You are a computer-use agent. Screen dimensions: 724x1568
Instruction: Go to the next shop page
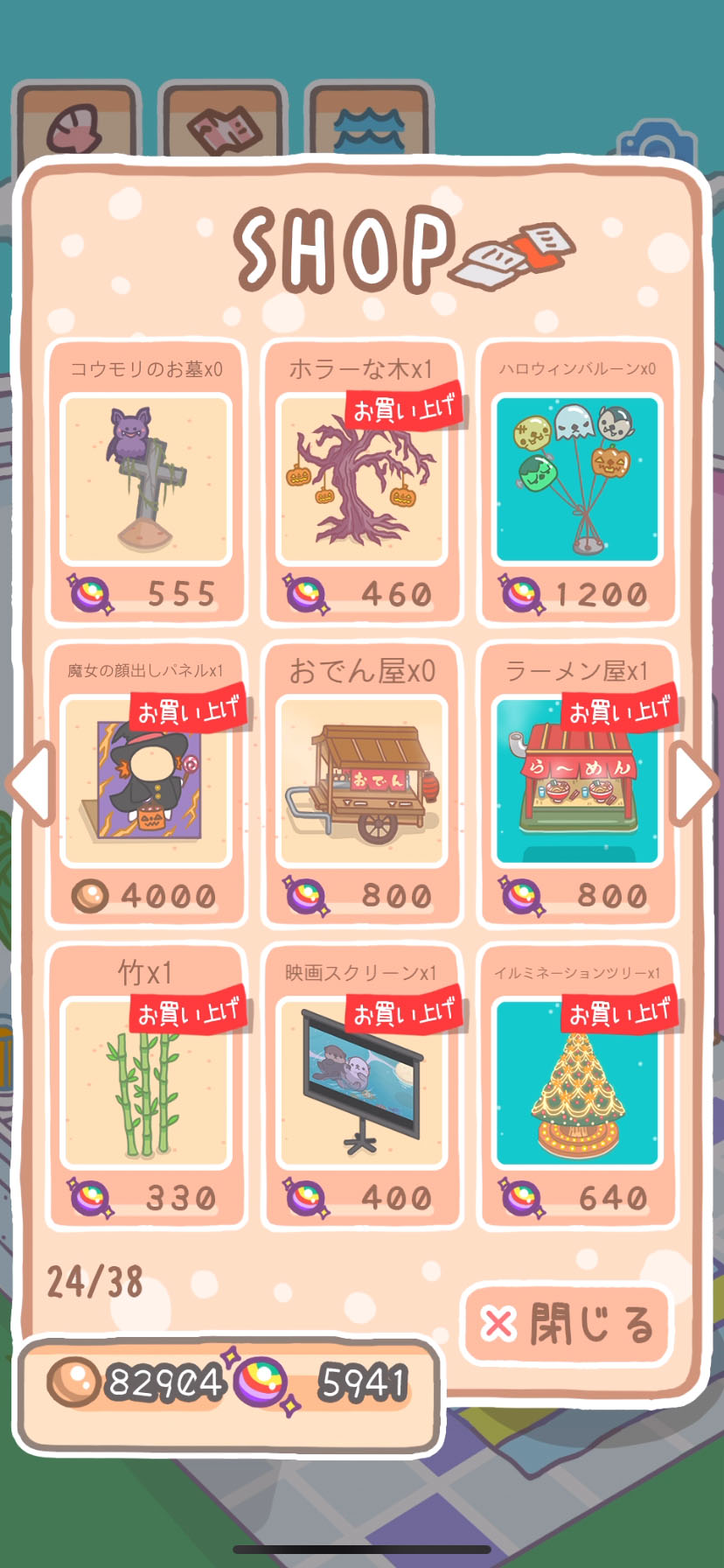693,783
